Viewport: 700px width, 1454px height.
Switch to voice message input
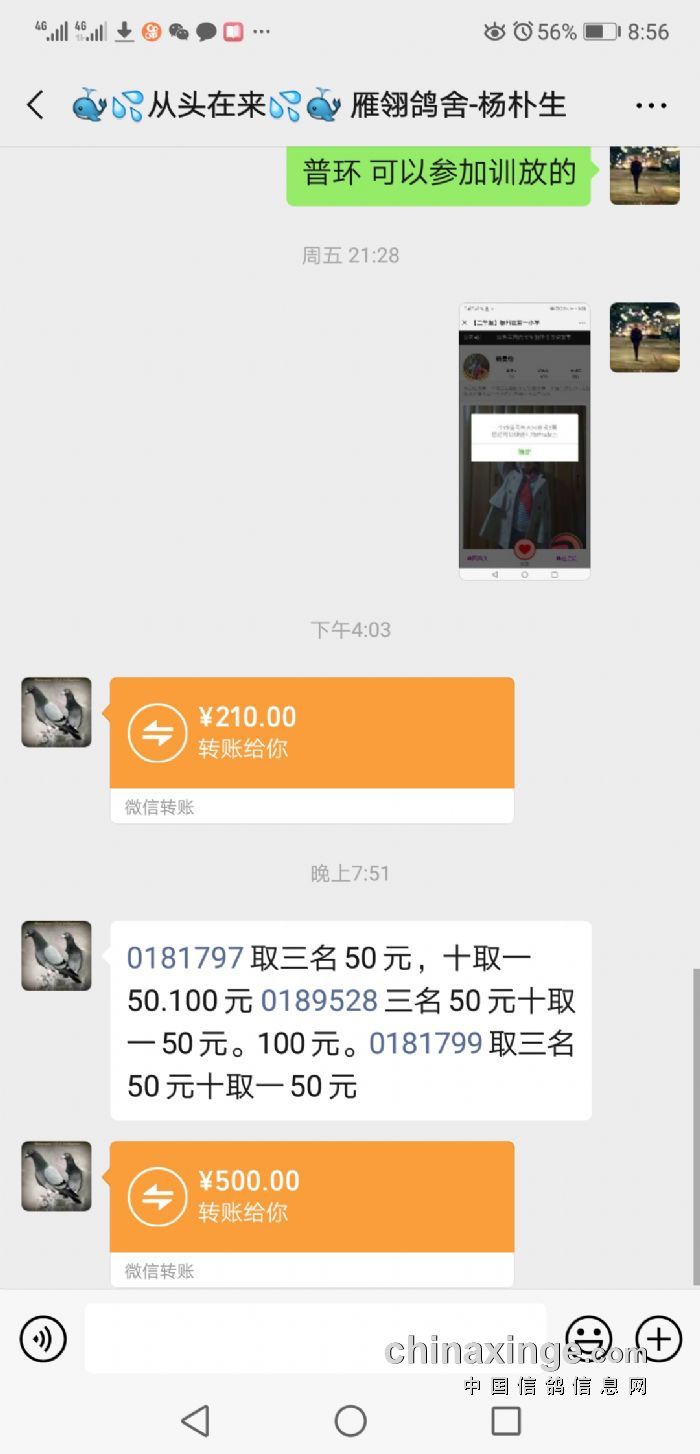point(43,1339)
